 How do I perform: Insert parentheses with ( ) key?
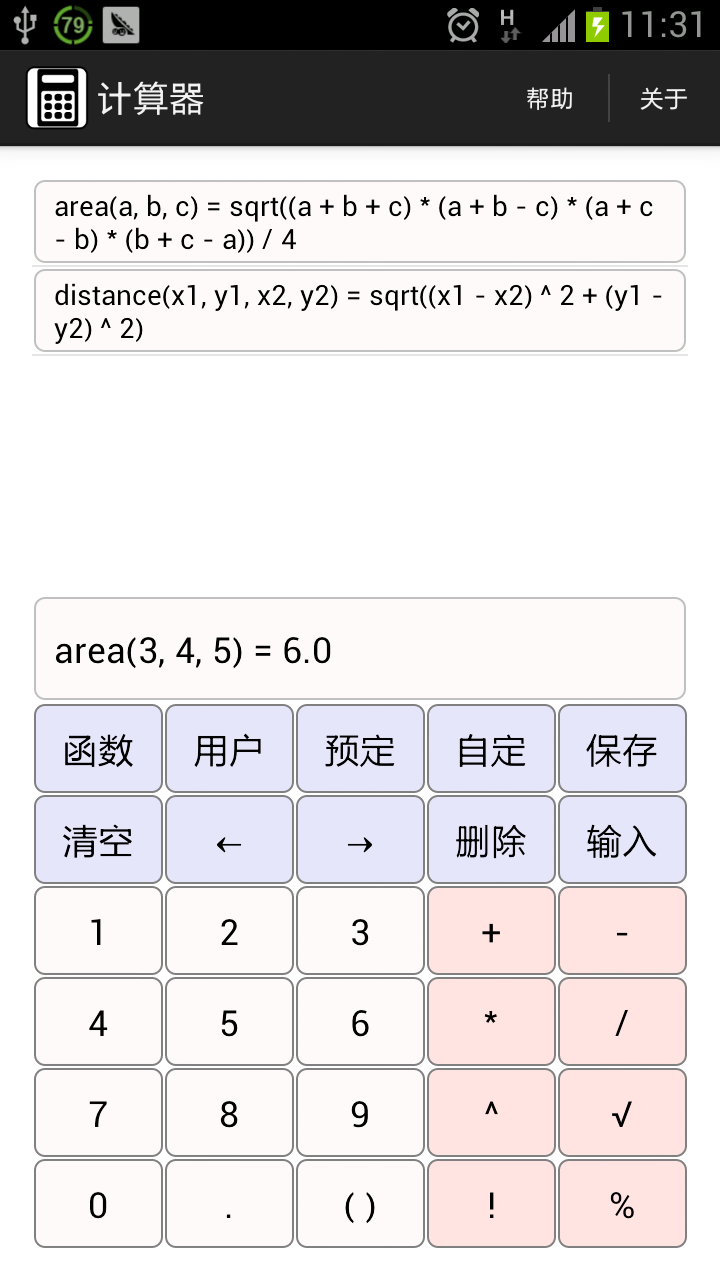click(x=360, y=1204)
